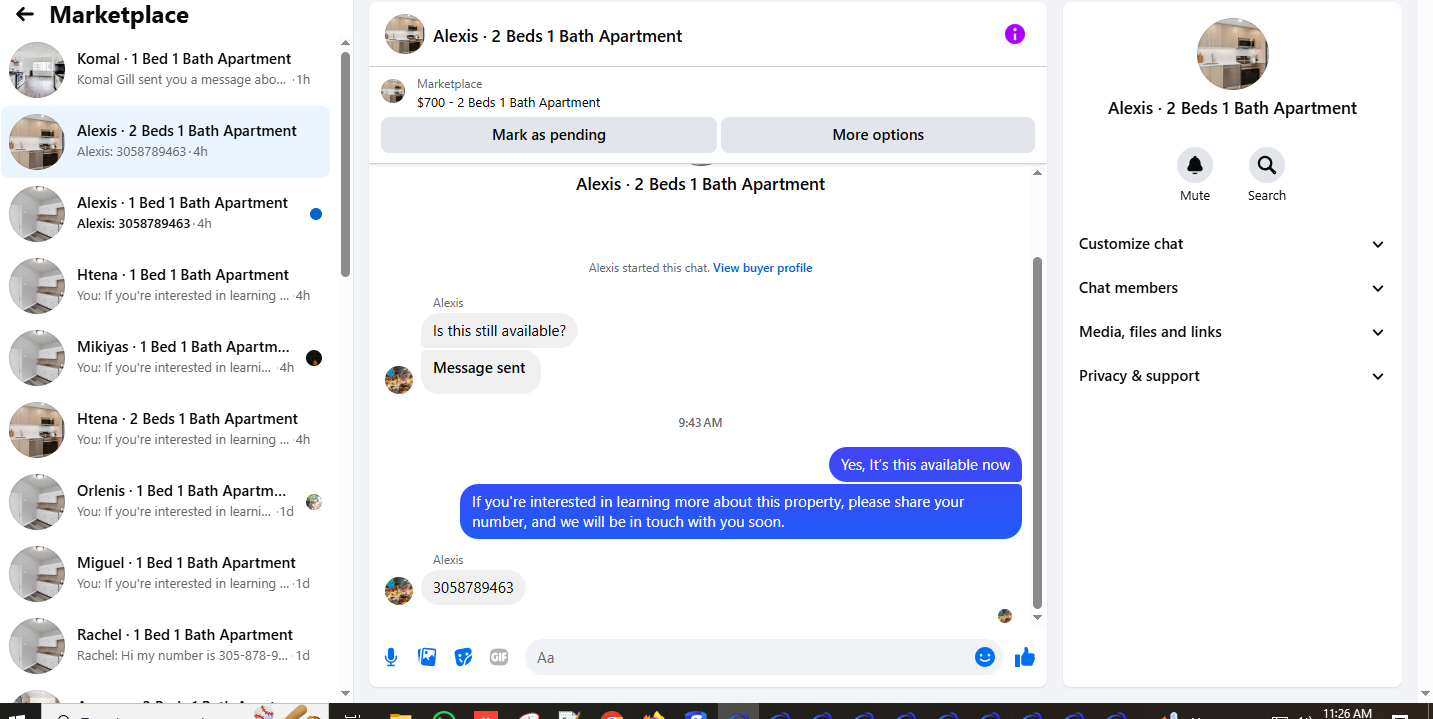The image size is (1433, 719).
Task: Expand the Customize chat section
Action: coord(1232,244)
